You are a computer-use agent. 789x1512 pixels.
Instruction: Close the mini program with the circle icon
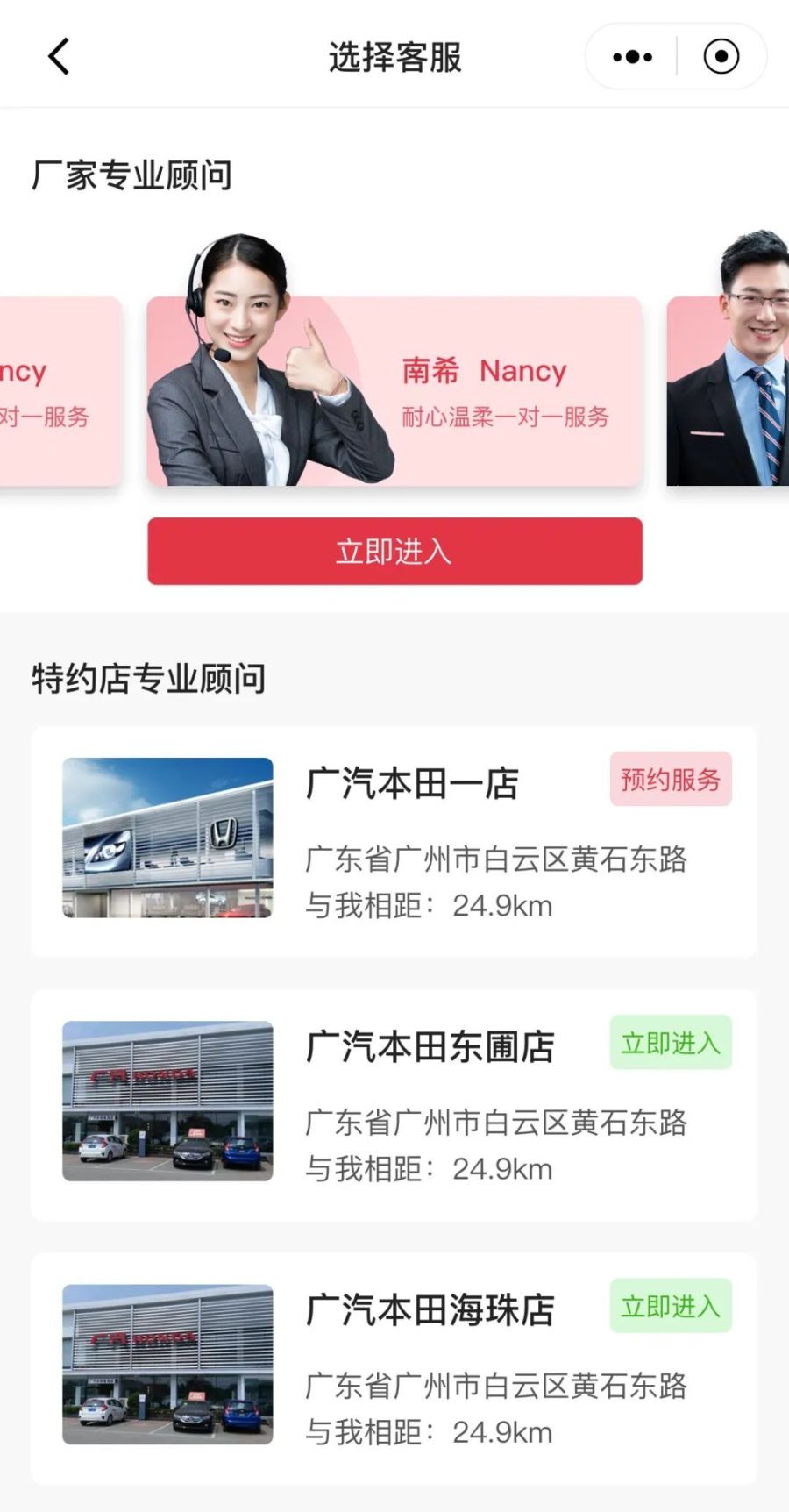pos(721,58)
